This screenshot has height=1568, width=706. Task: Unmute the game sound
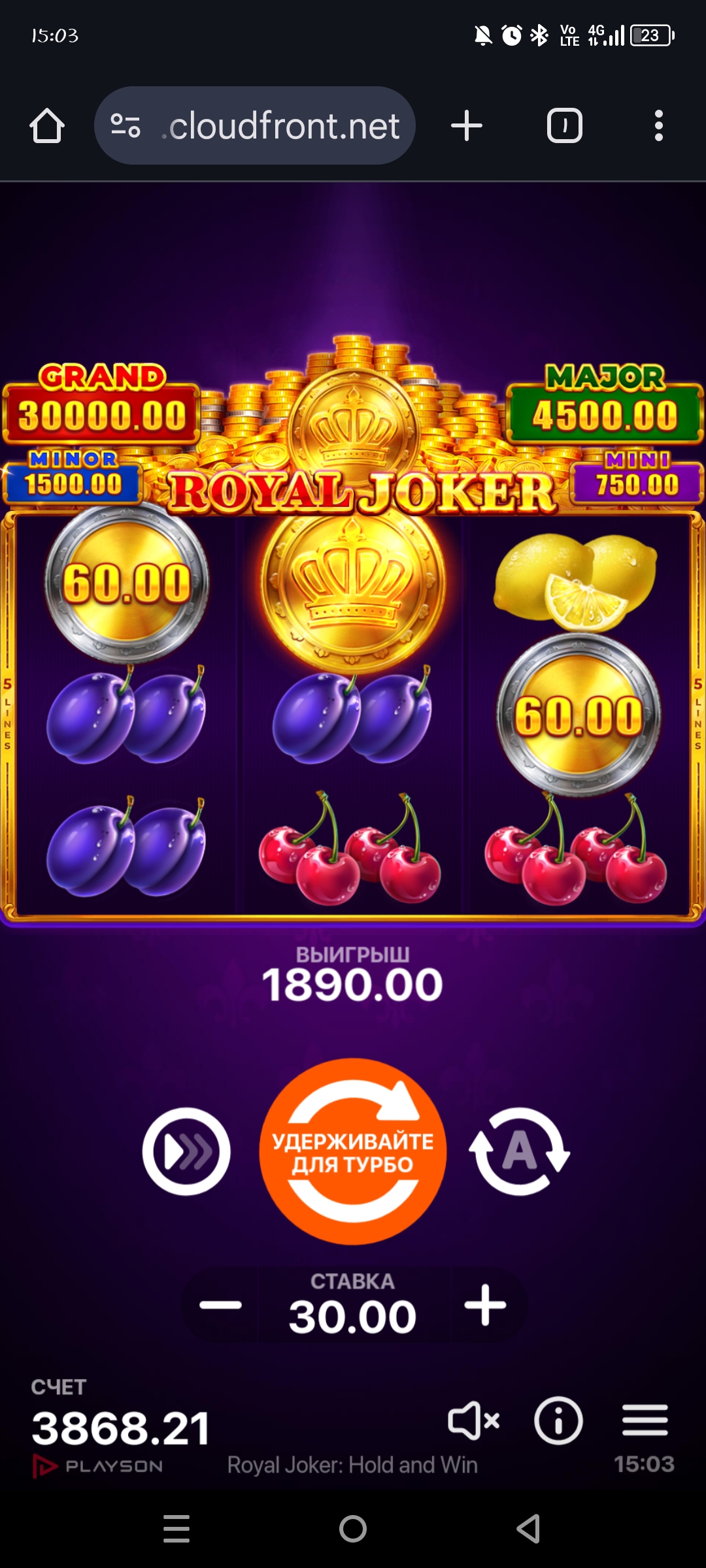[474, 1421]
